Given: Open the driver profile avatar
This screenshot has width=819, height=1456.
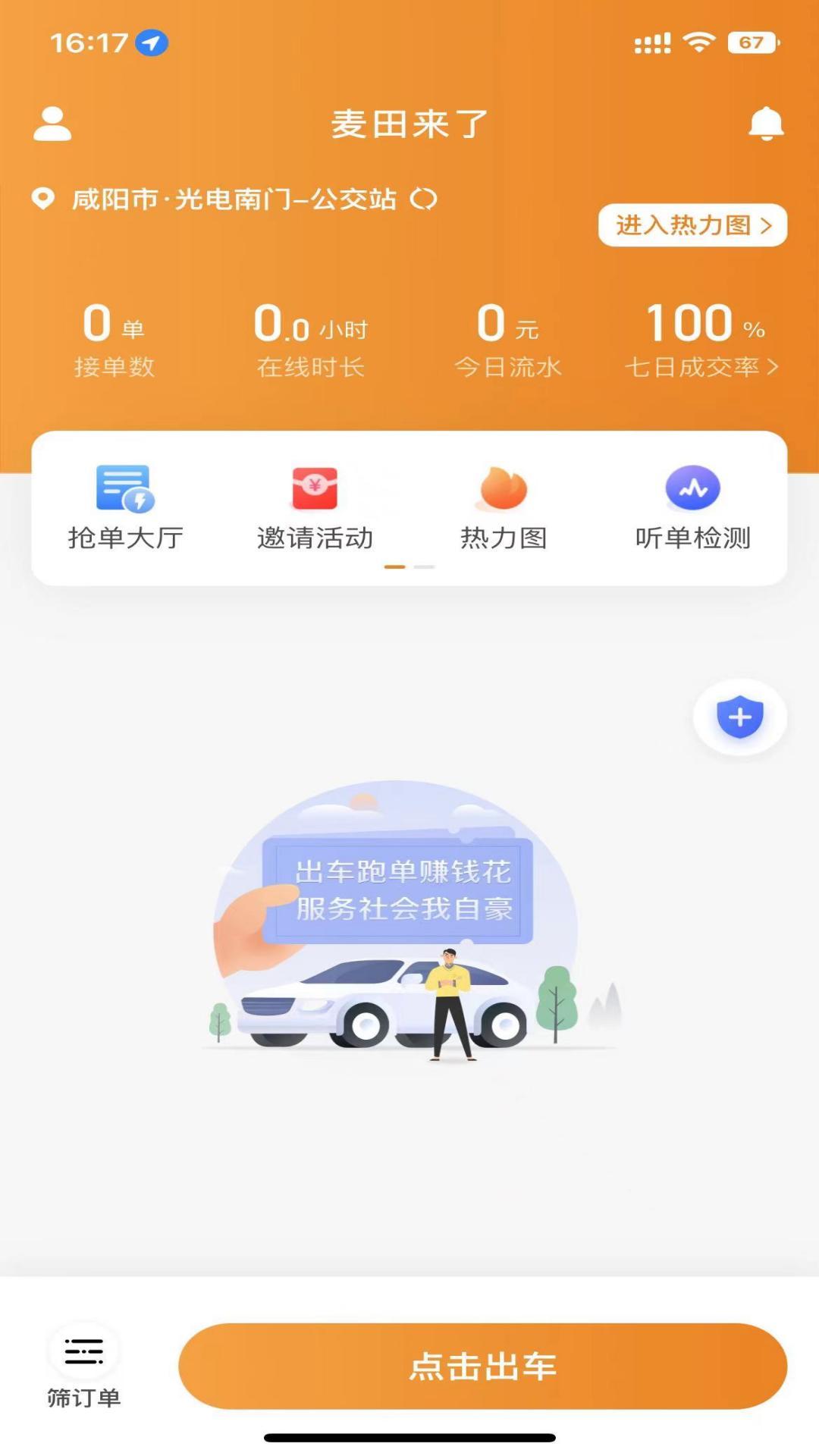Looking at the screenshot, I should coord(52,124).
